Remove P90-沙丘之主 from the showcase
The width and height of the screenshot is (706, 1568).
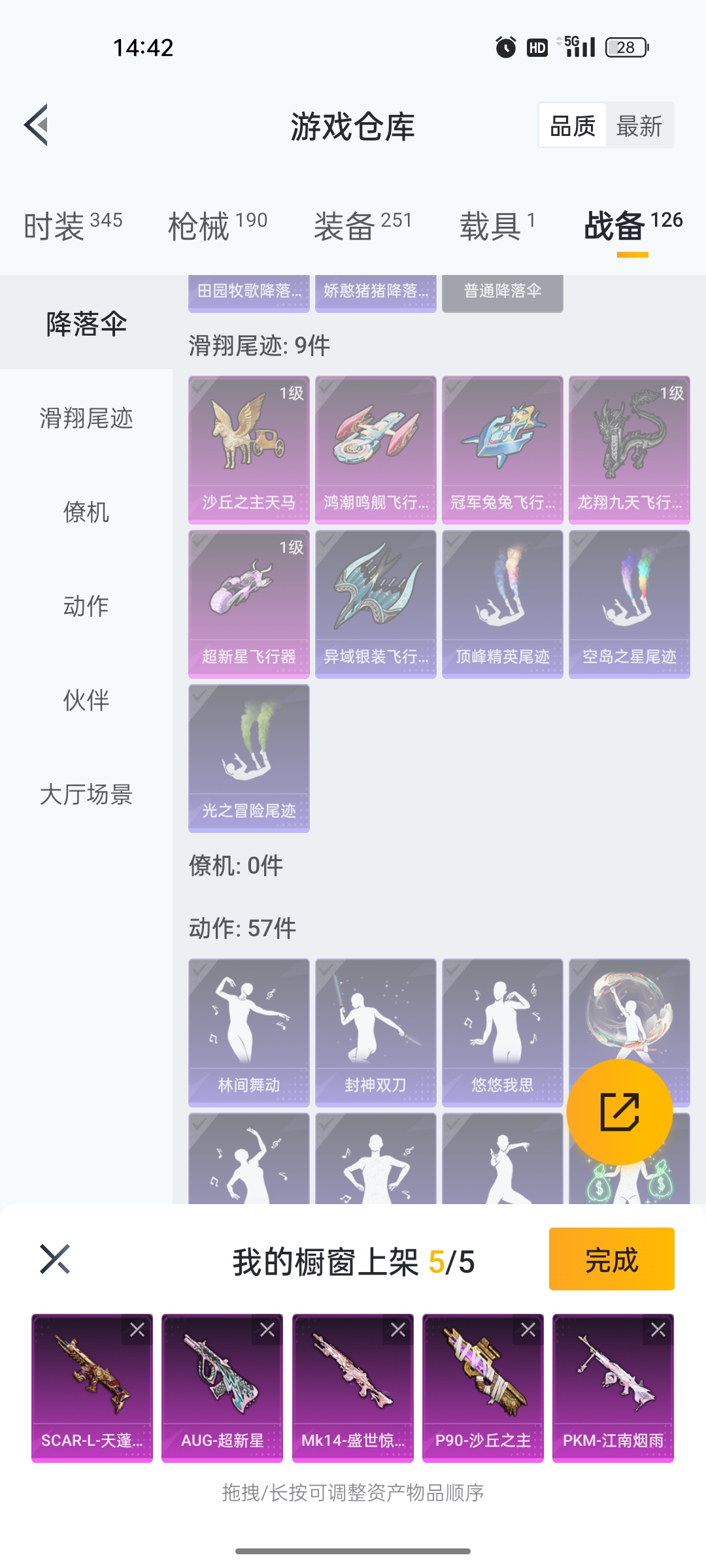pyautogui.click(x=528, y=1330)
